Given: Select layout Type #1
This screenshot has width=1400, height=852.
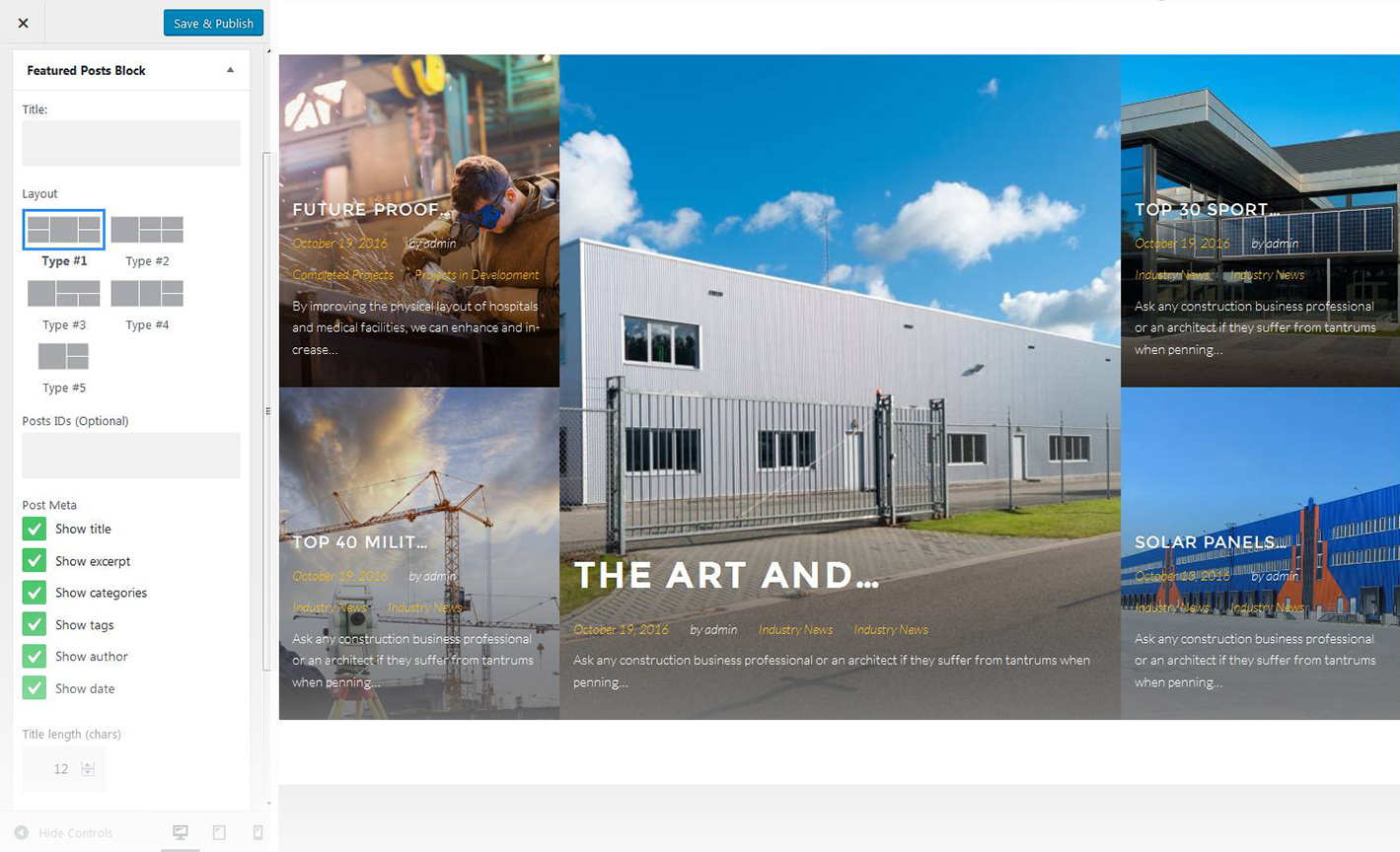Looking at the screenshot, I should (x=64, y=230).
